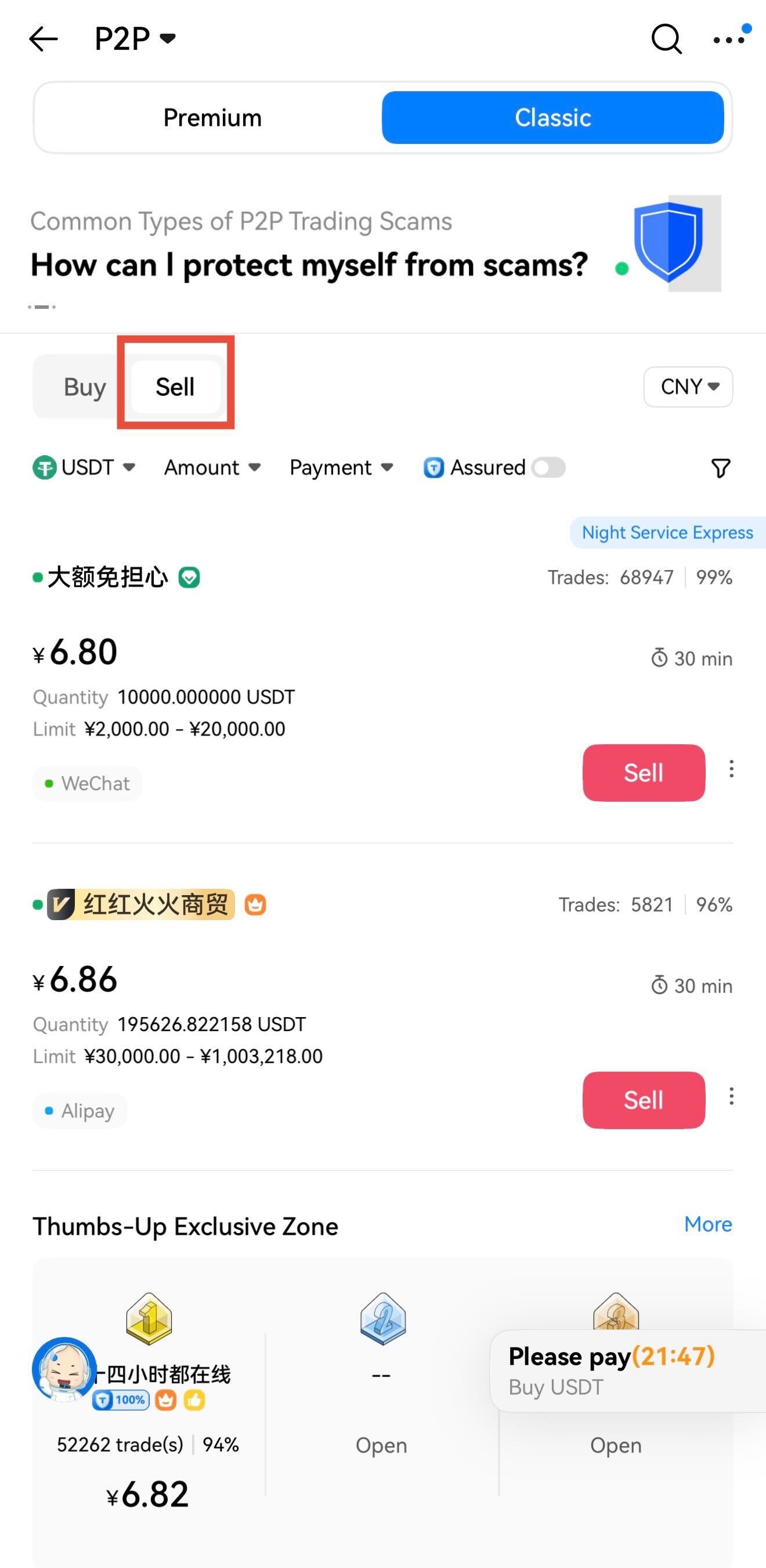Open the scam protection banner
Image resolution: width=766 pixels, height=1568 pixels.
click(x=310, y=248)
